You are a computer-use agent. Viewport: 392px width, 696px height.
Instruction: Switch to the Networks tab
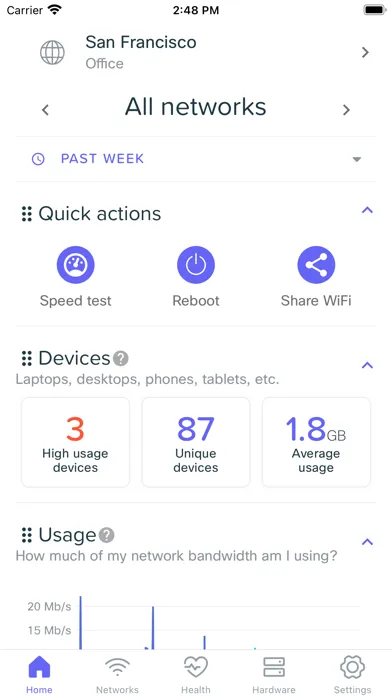pos(117,675)
